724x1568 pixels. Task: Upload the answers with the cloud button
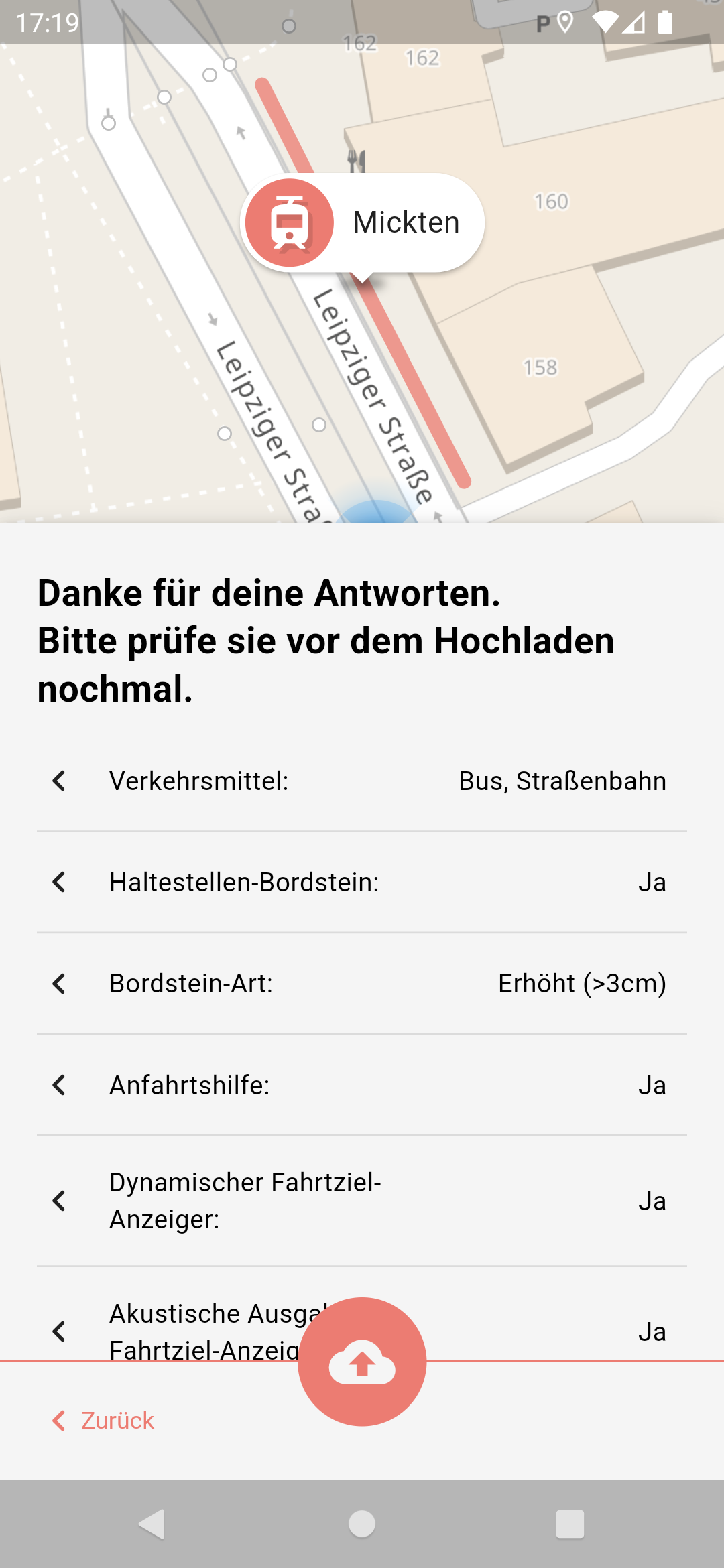[x=362, y=1361]
